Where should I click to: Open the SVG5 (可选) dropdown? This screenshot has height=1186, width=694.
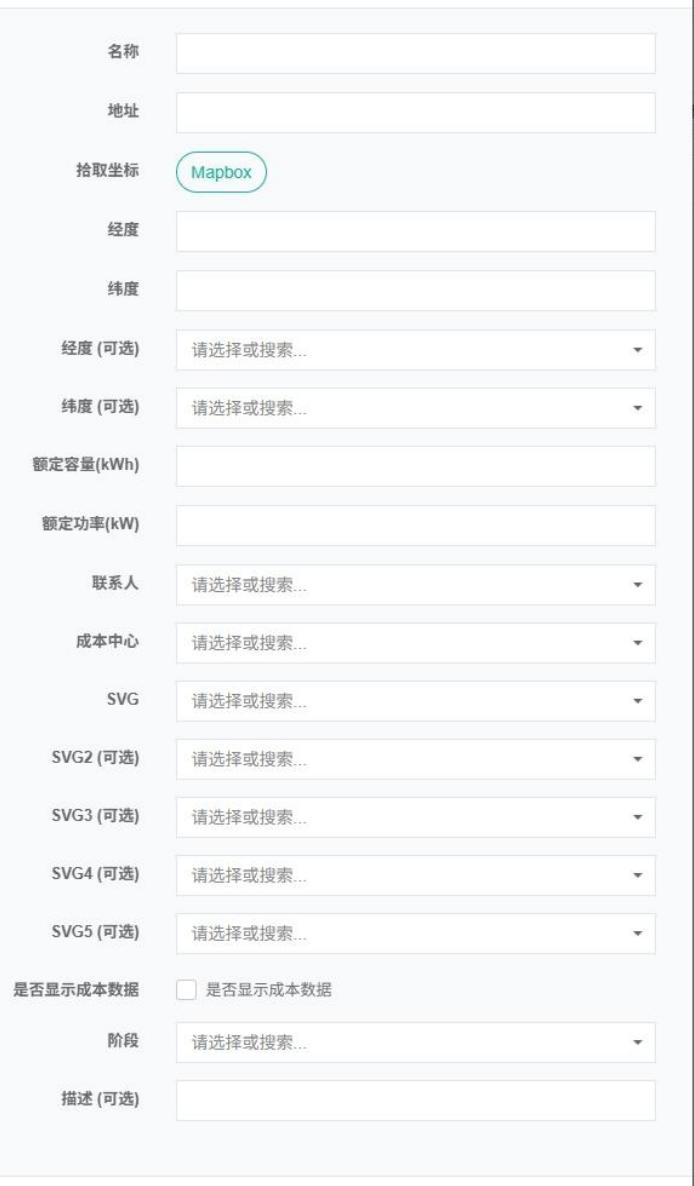(415, 933)
